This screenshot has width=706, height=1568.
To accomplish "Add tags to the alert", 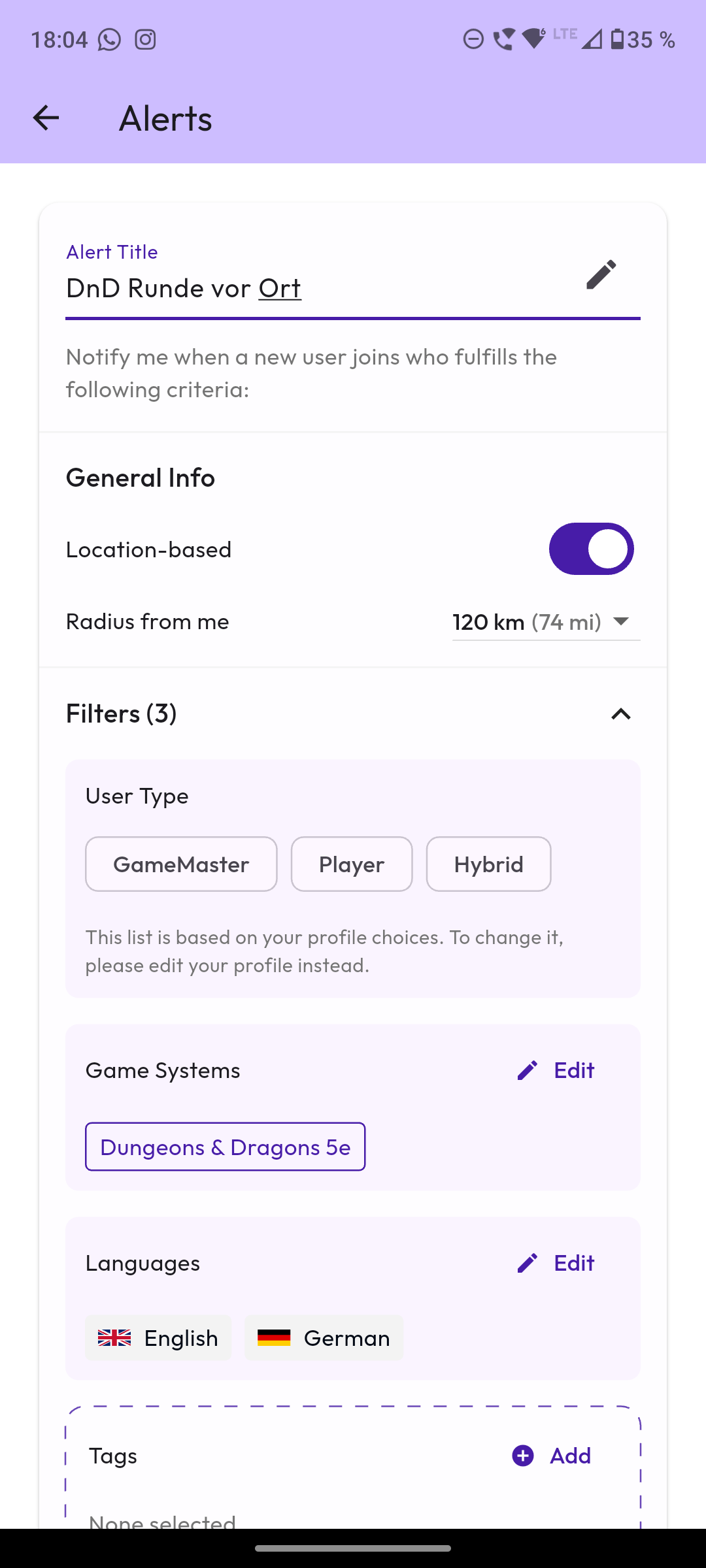I will [551, 1456].
